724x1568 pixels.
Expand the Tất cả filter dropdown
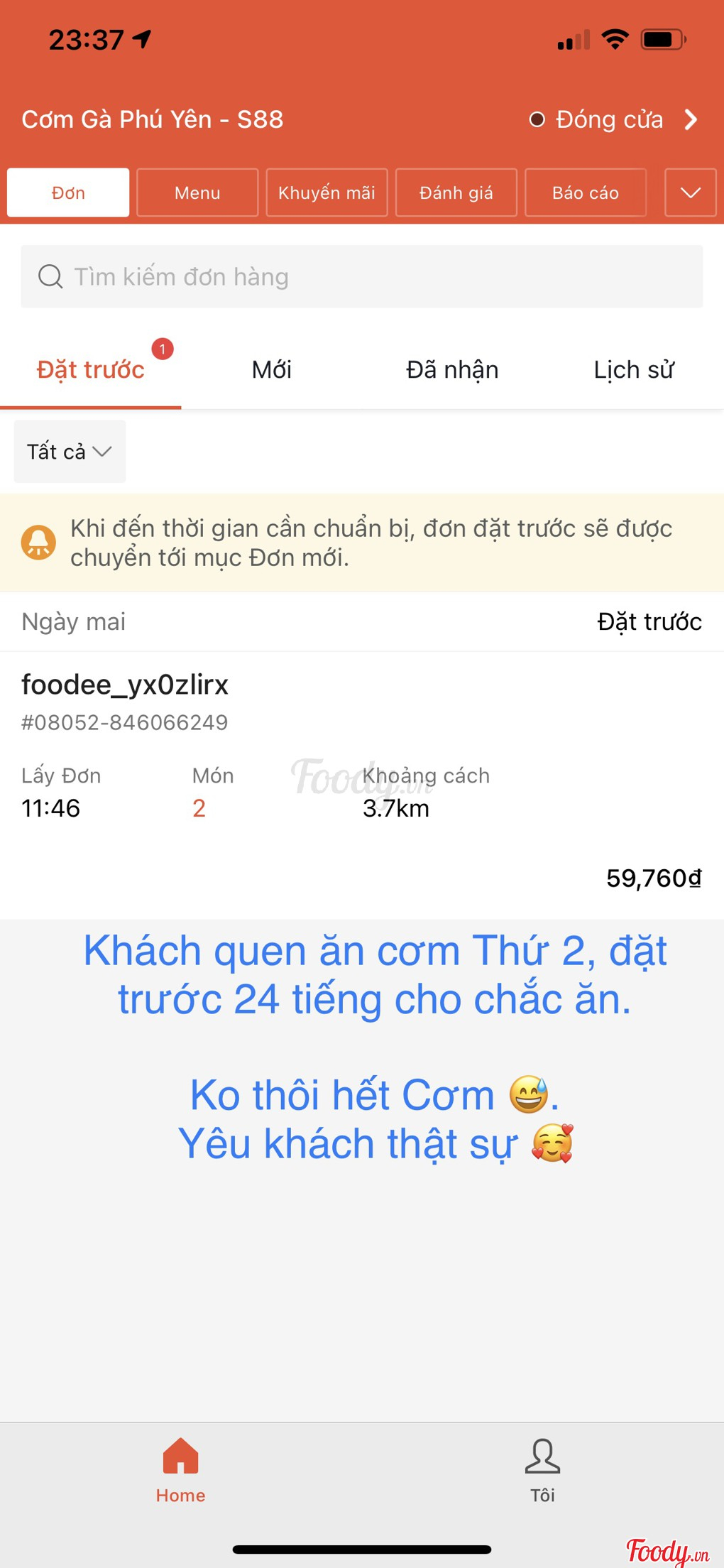tap(70, 452)
